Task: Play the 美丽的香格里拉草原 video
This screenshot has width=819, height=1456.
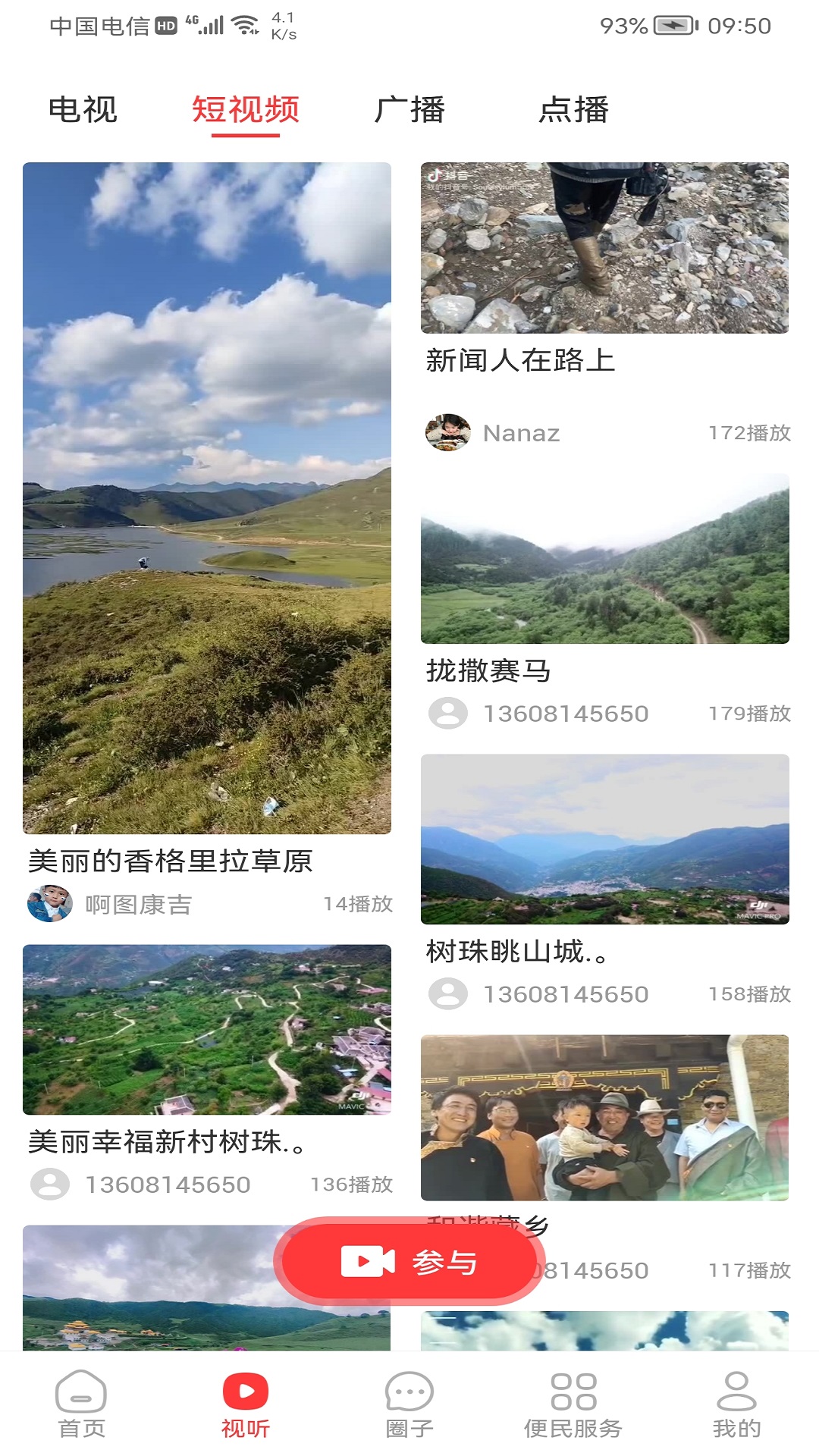Action: pyautogui.click(x=207, y=498)
